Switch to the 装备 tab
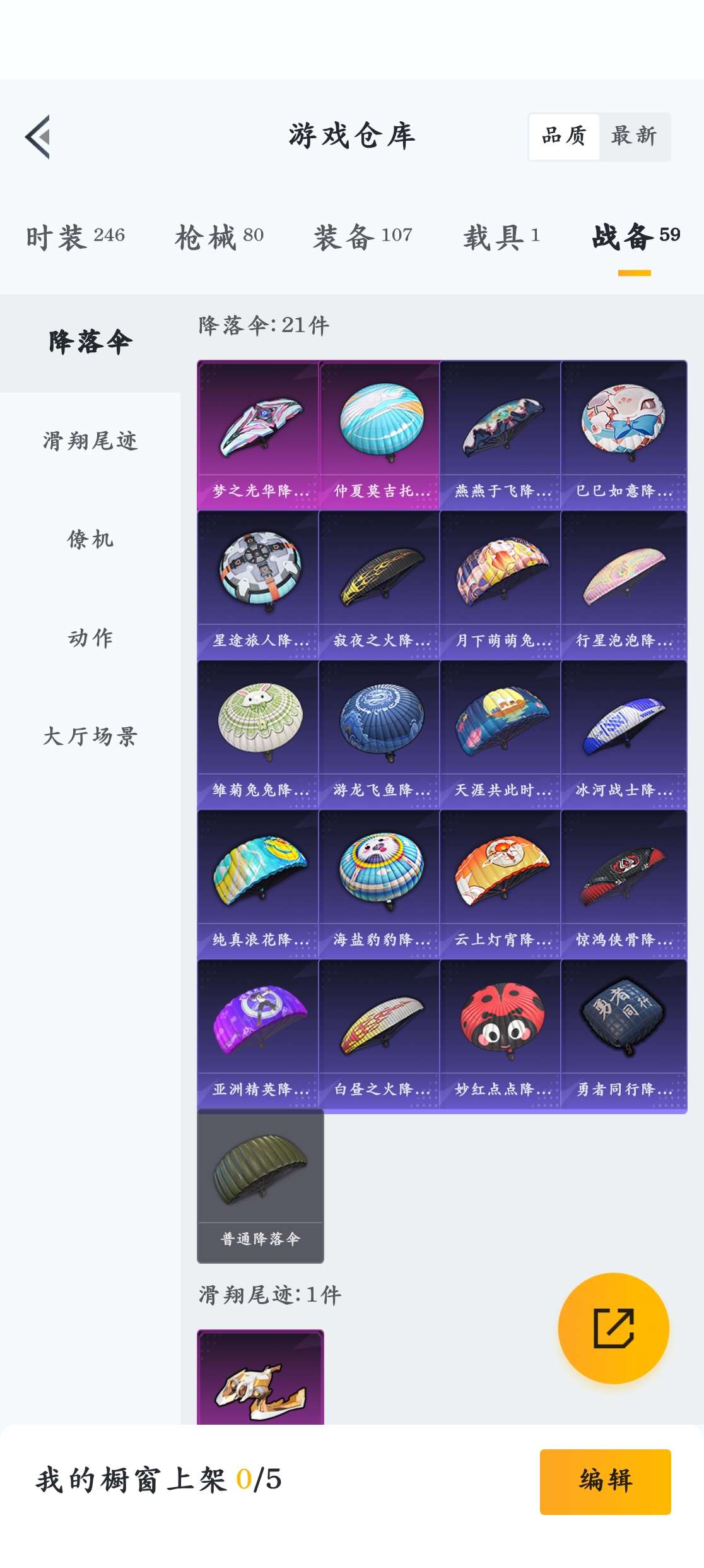Image resolution: width=704 pixels, height=1568 pixels. tap(362, 237)
